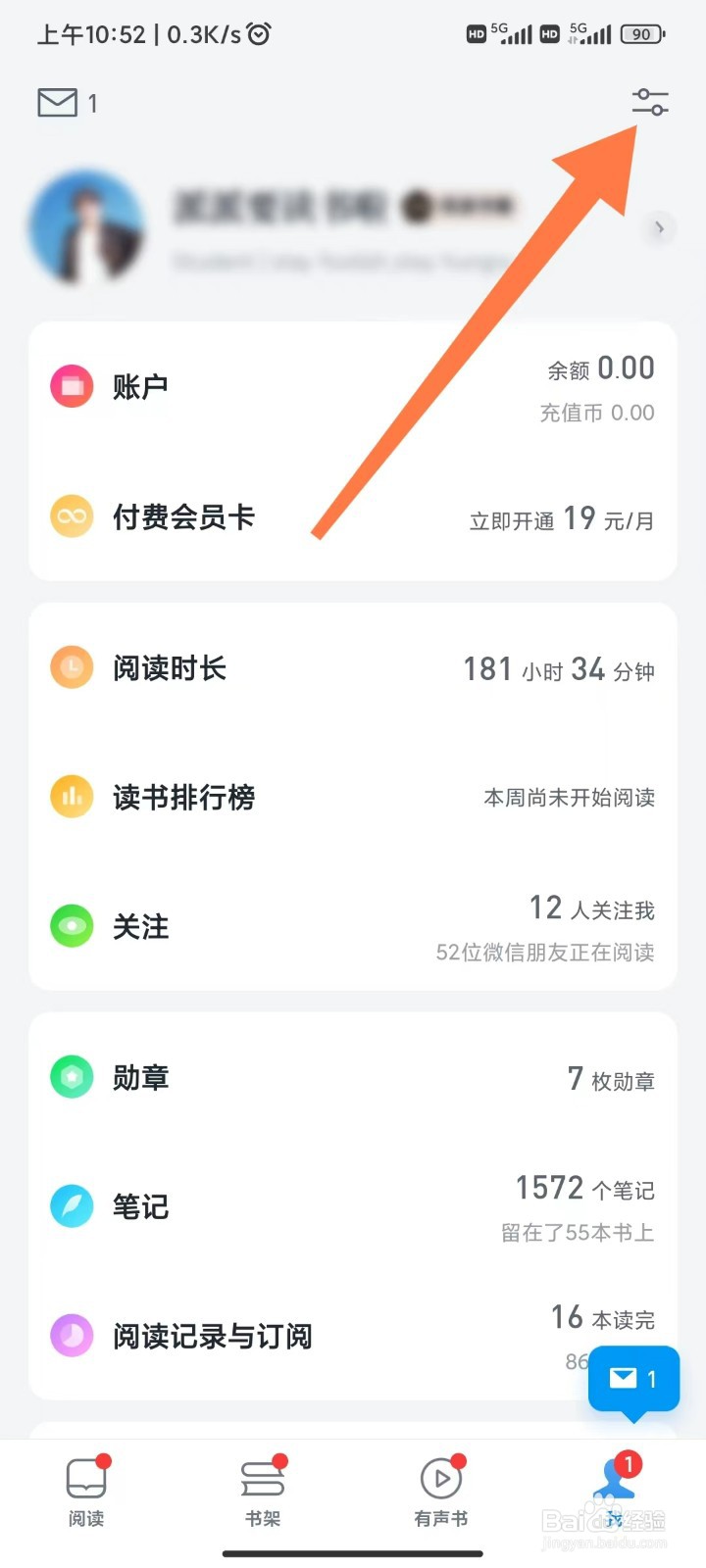Viewport: 706px width, 1568px height.
Task: Select the 账户 account icon
Action: tap(71, 384)
